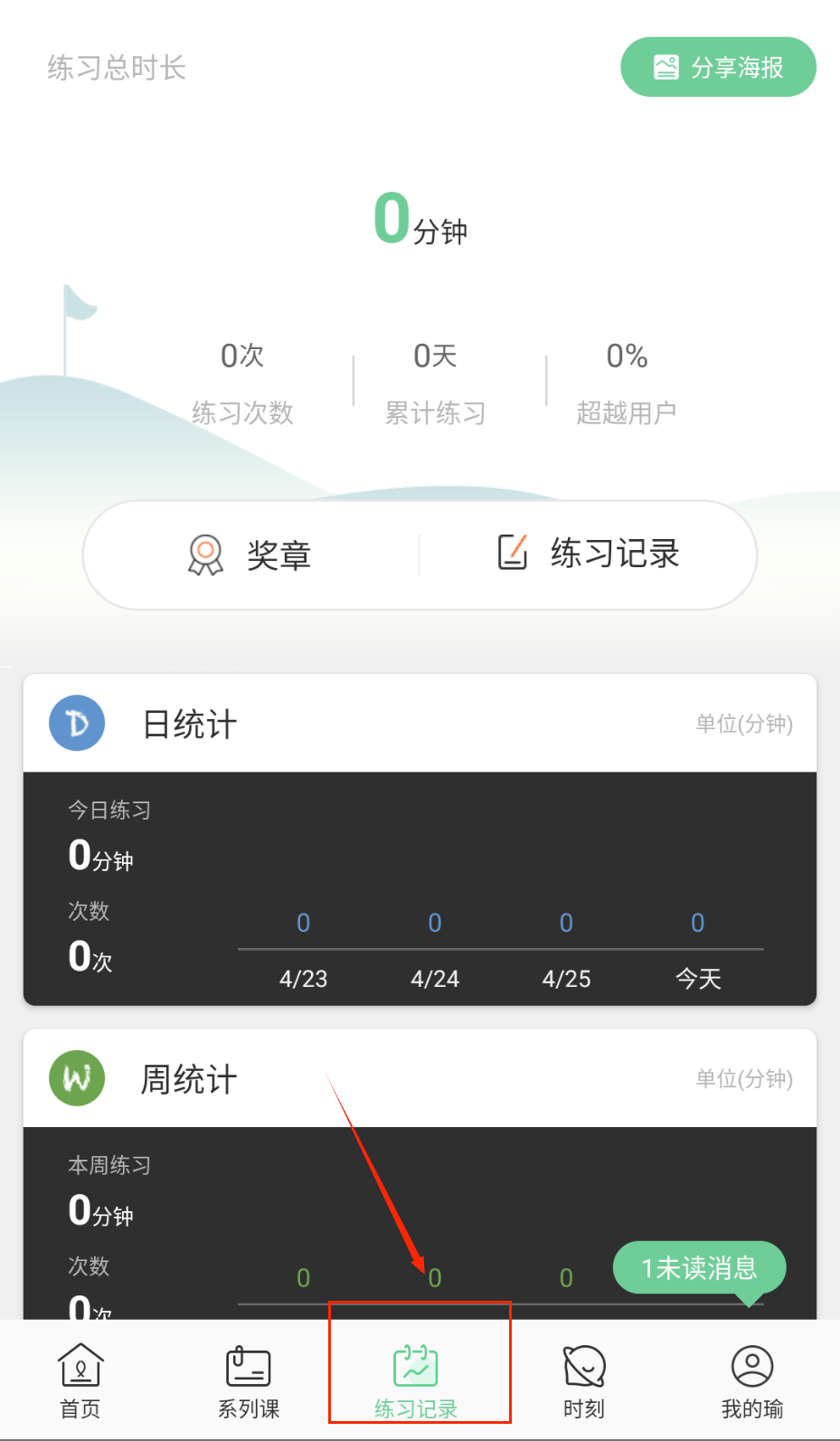Image resolution: width=840 pixels, height=1441 pixels.
Task: Switch to the 时刻 moments tab
Action: pos(584,1380)
